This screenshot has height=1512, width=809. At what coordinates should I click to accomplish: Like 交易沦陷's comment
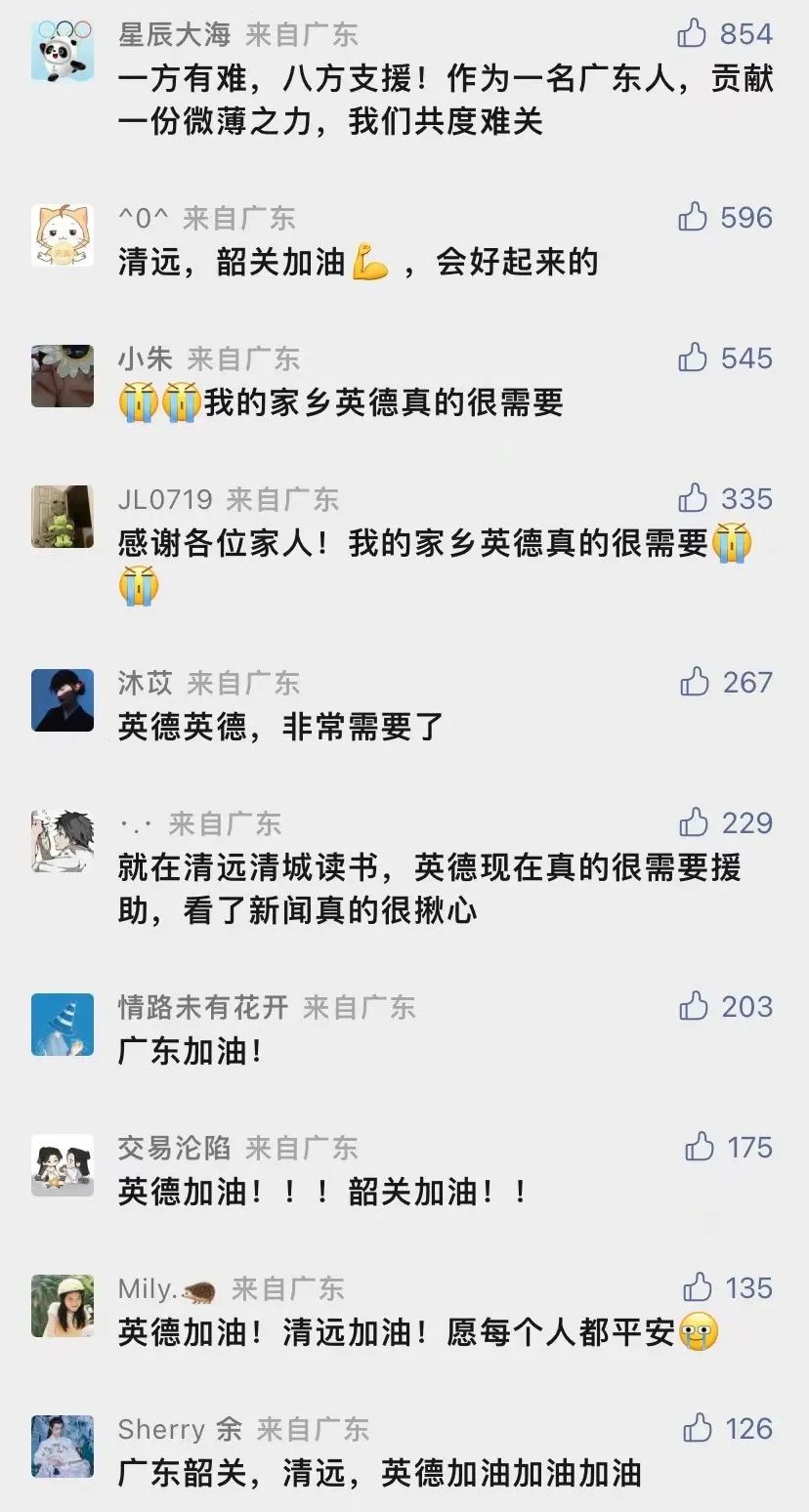point(699,1147)
